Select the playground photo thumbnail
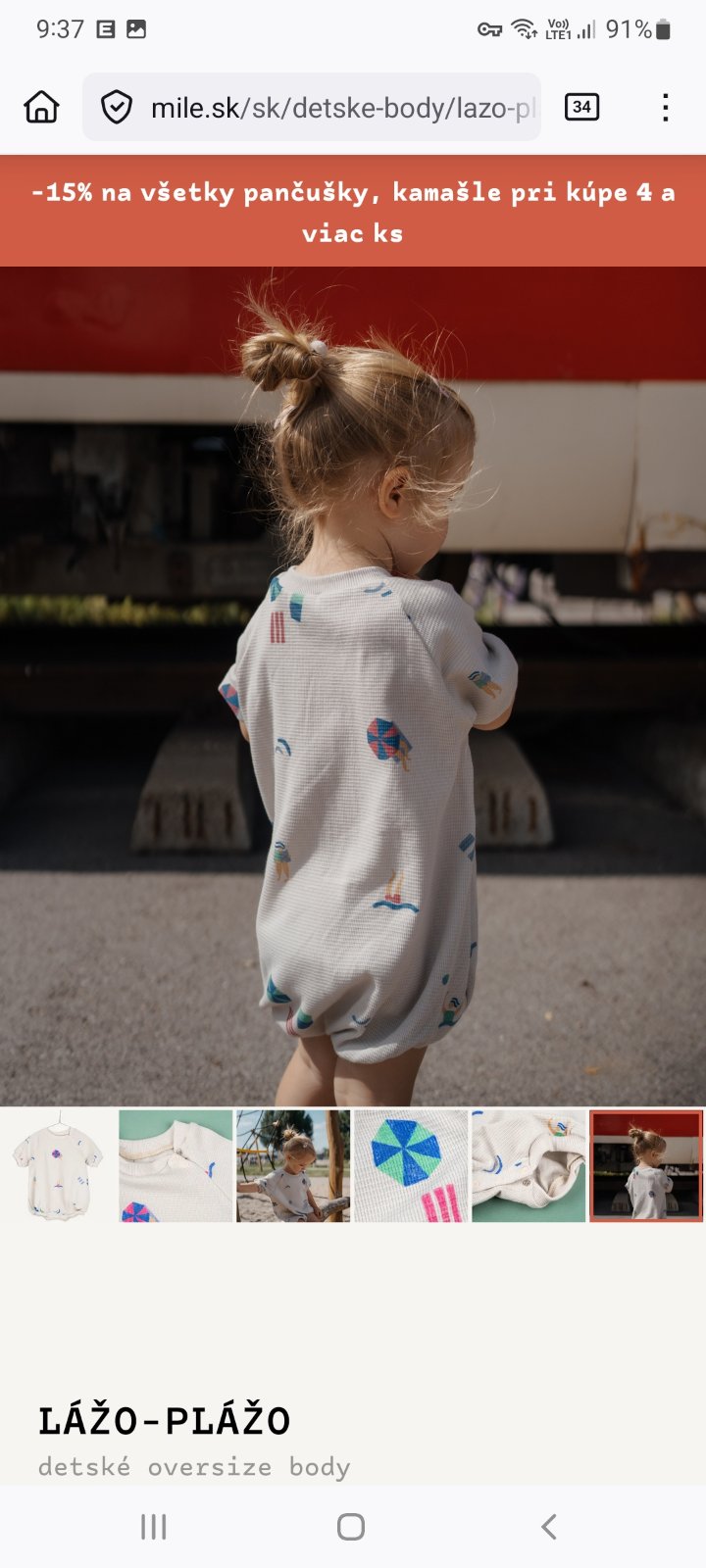 click(x=293, y=1165)
